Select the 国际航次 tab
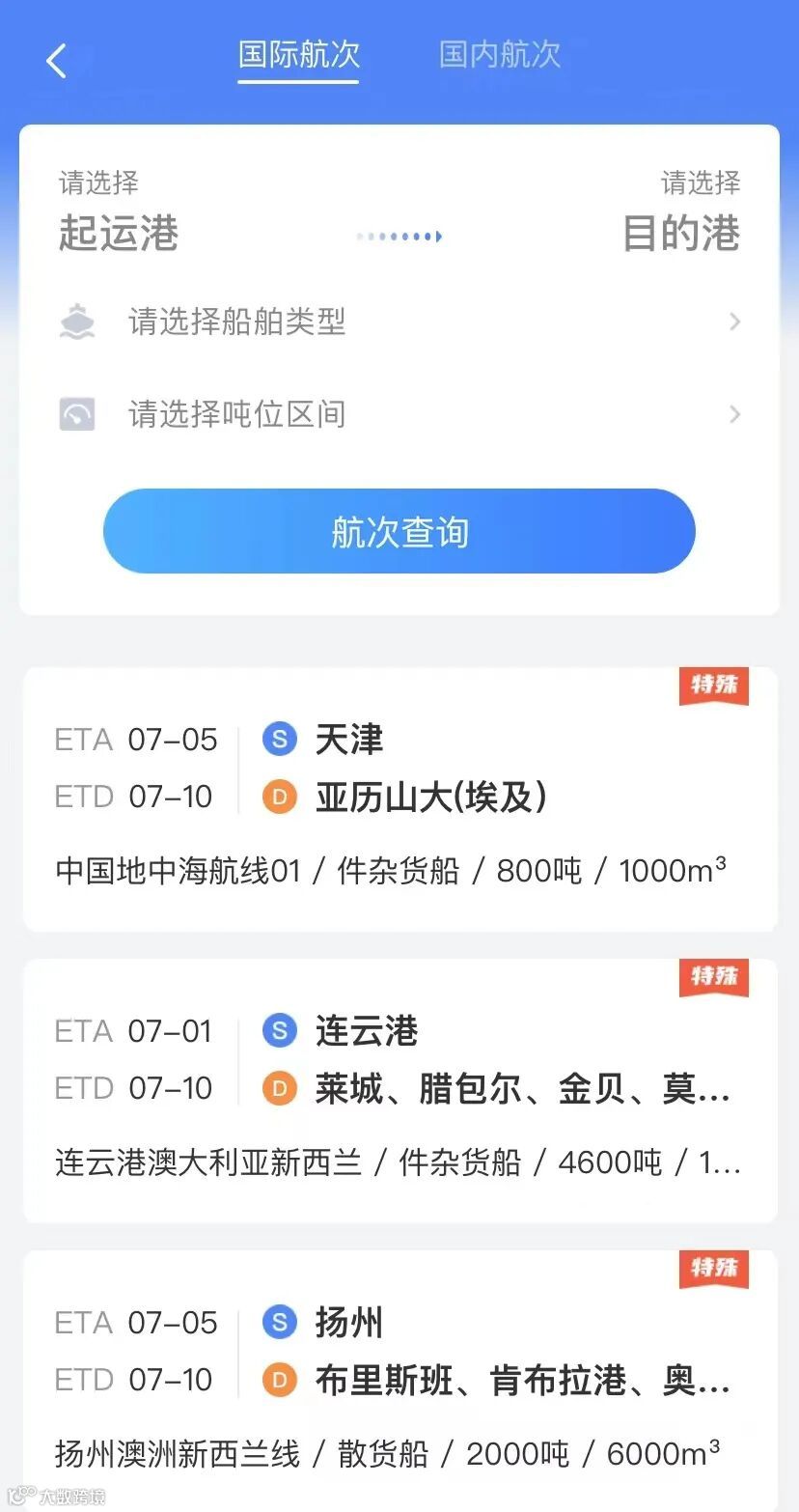This screenshot has width=799, height=1512. 299,54
